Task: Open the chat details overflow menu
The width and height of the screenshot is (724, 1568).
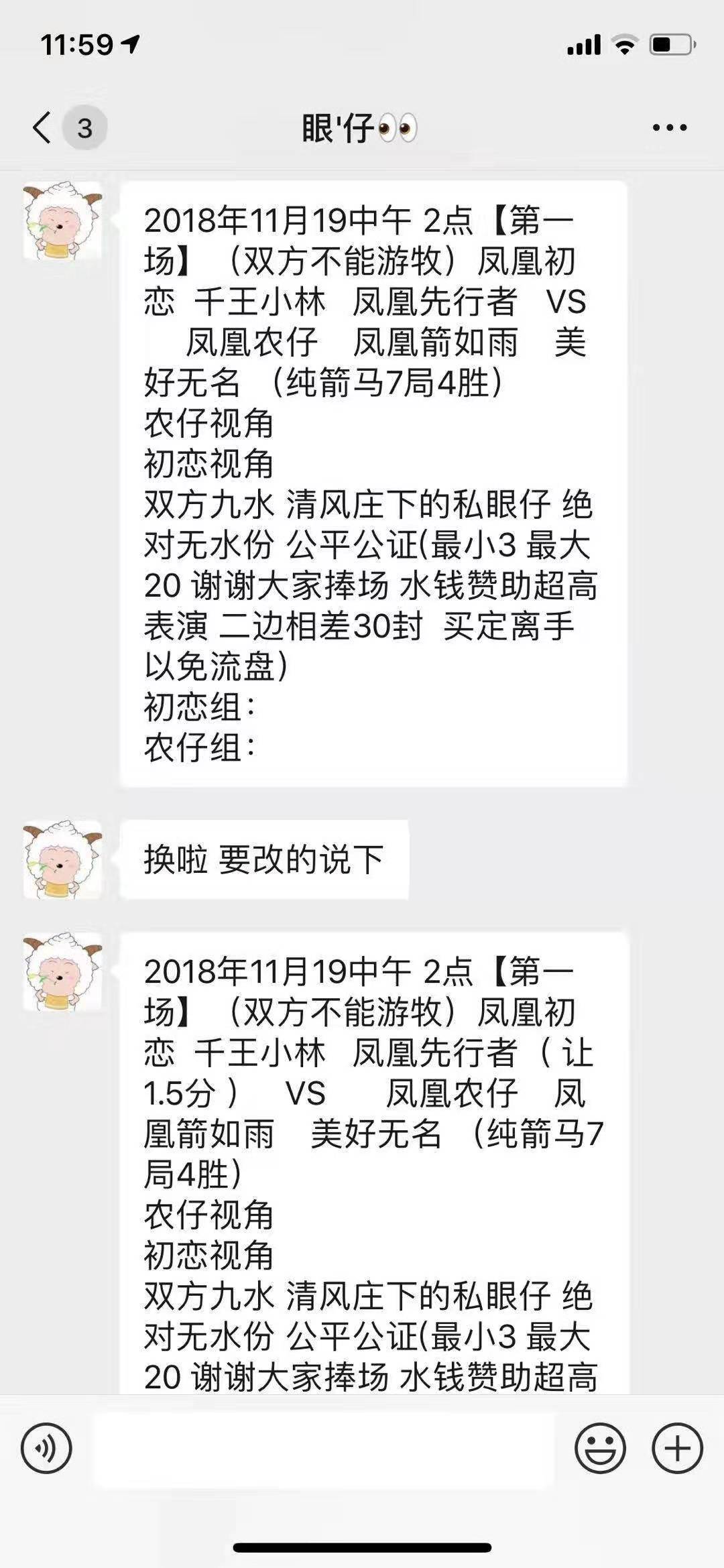Action: [x=670, y=127]
